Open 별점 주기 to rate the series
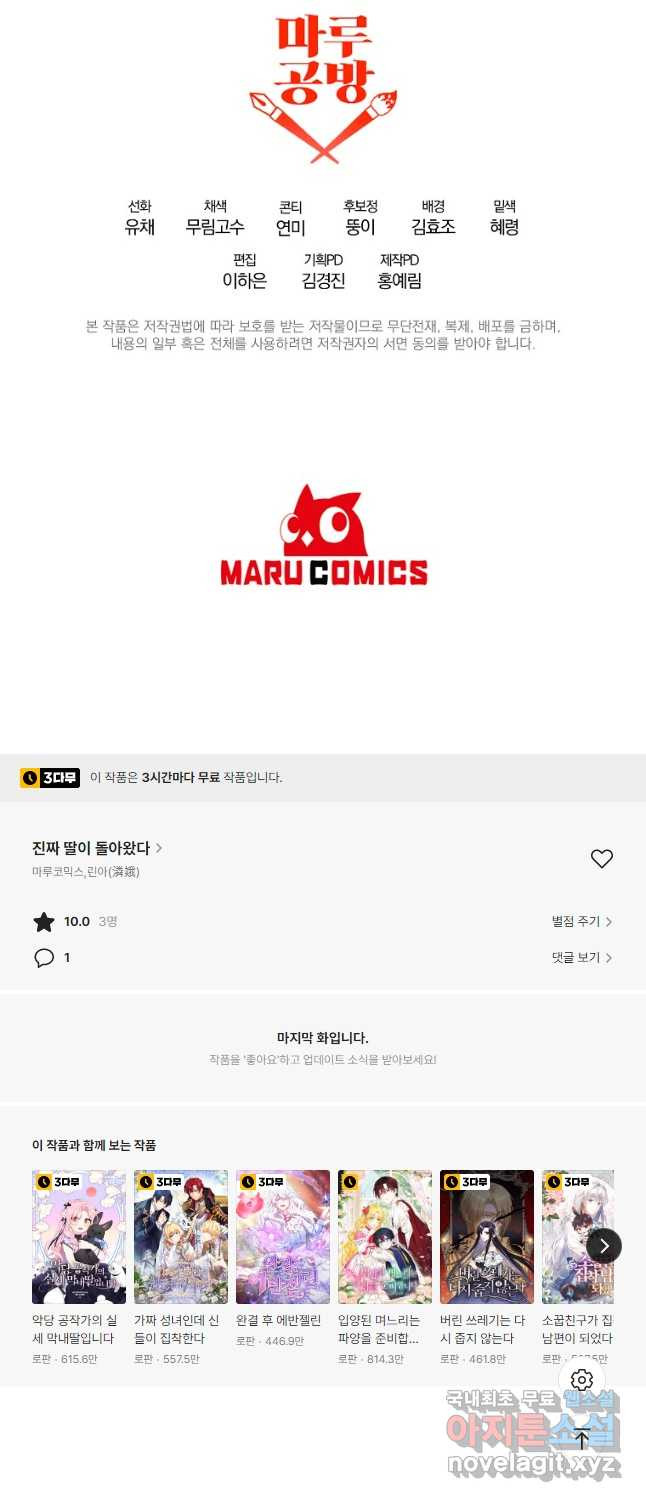The height and width of the screenshot is (1502, 646). coord(581,921)
